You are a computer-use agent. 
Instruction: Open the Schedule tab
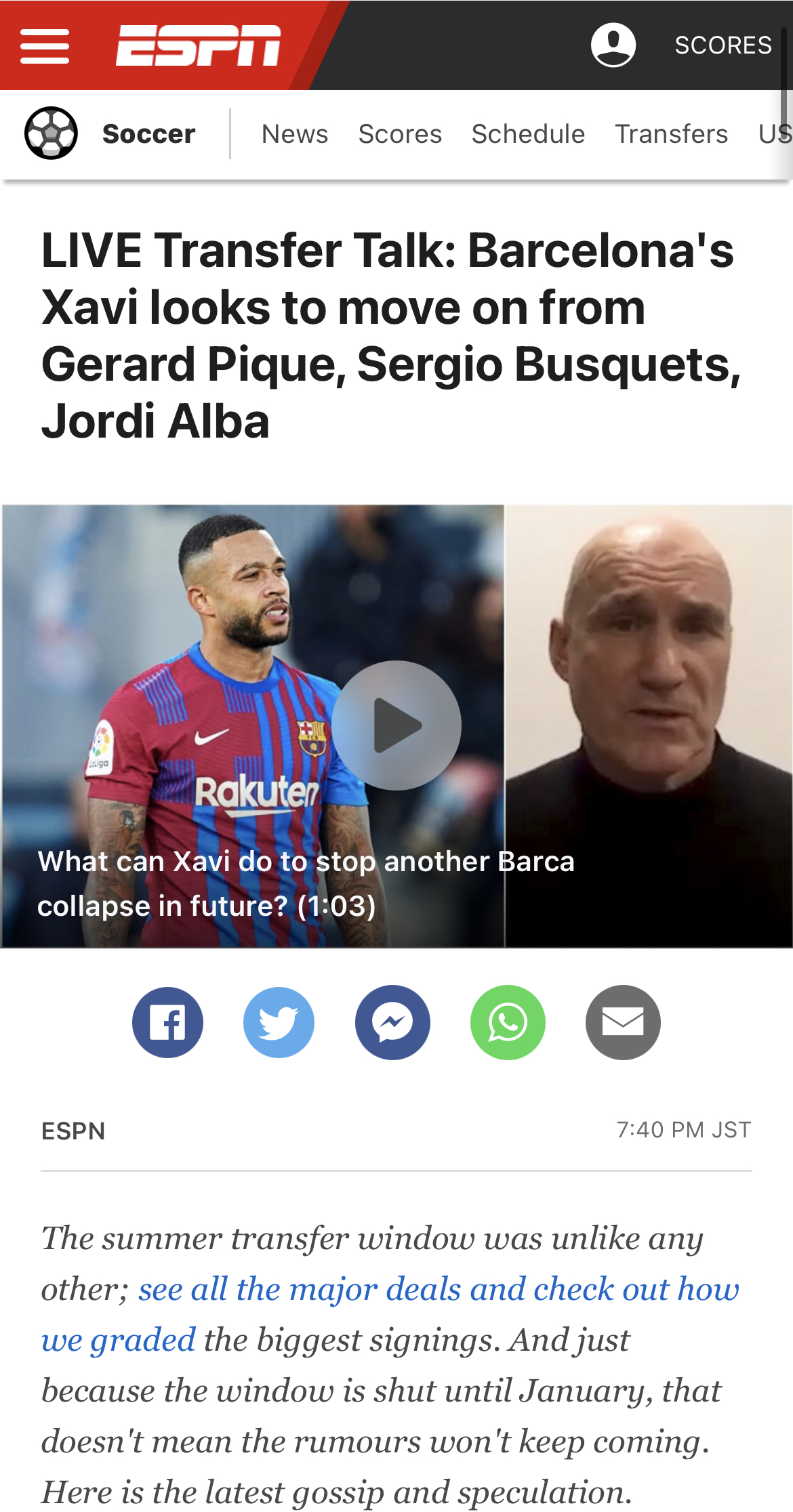pos(528,134)
